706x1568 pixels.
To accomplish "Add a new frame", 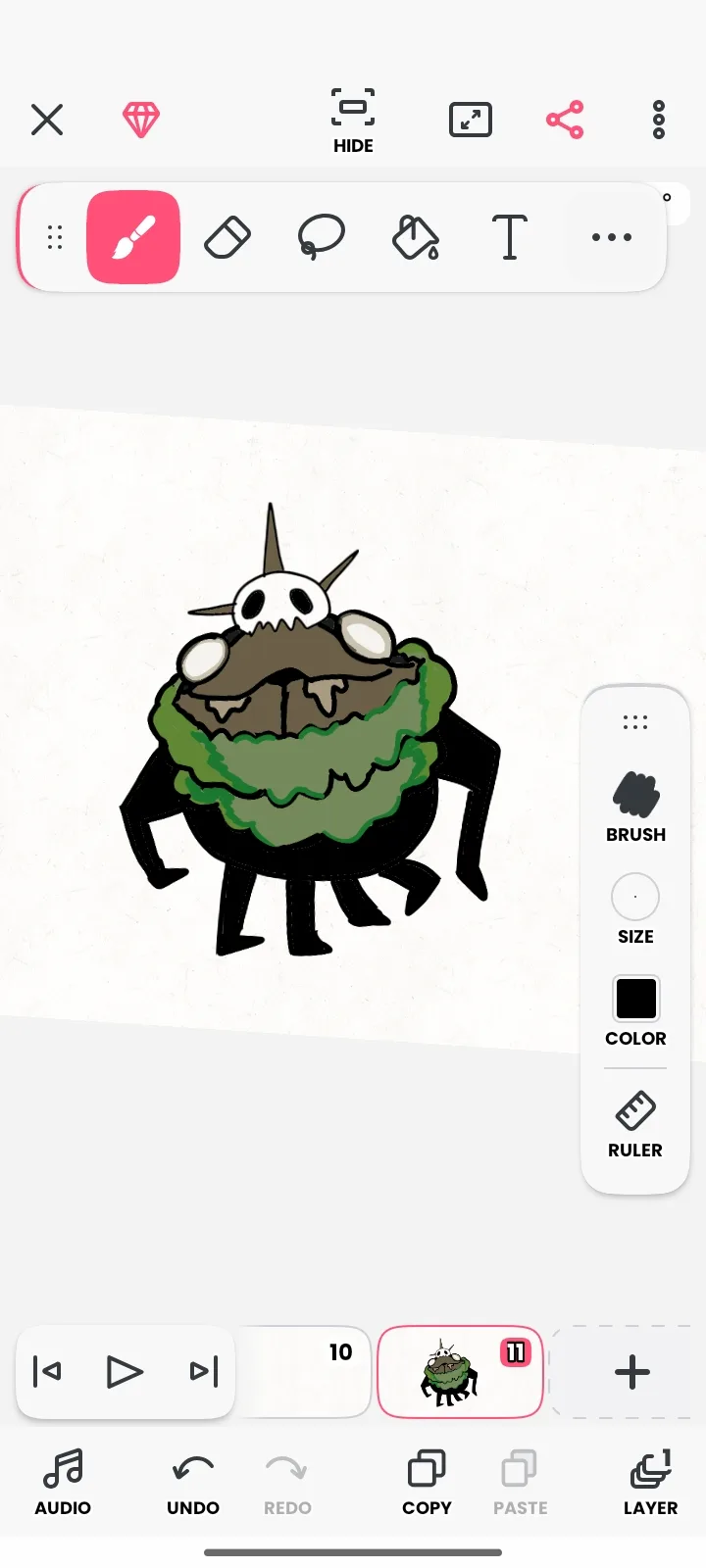I will pos(631,1372).
